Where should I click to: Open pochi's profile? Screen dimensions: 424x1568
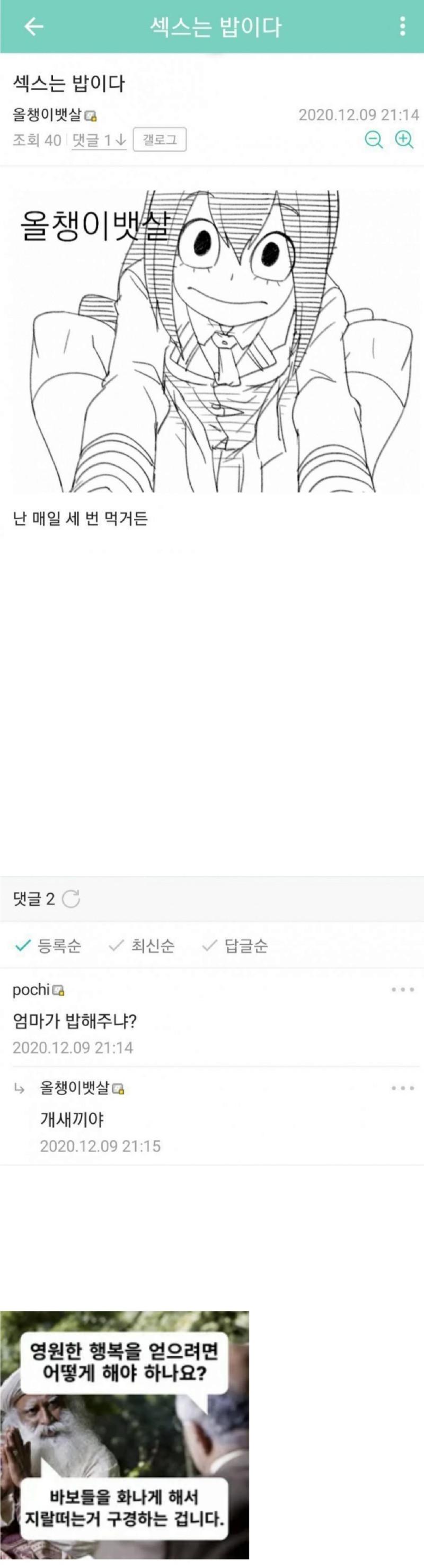click(32, 990)
